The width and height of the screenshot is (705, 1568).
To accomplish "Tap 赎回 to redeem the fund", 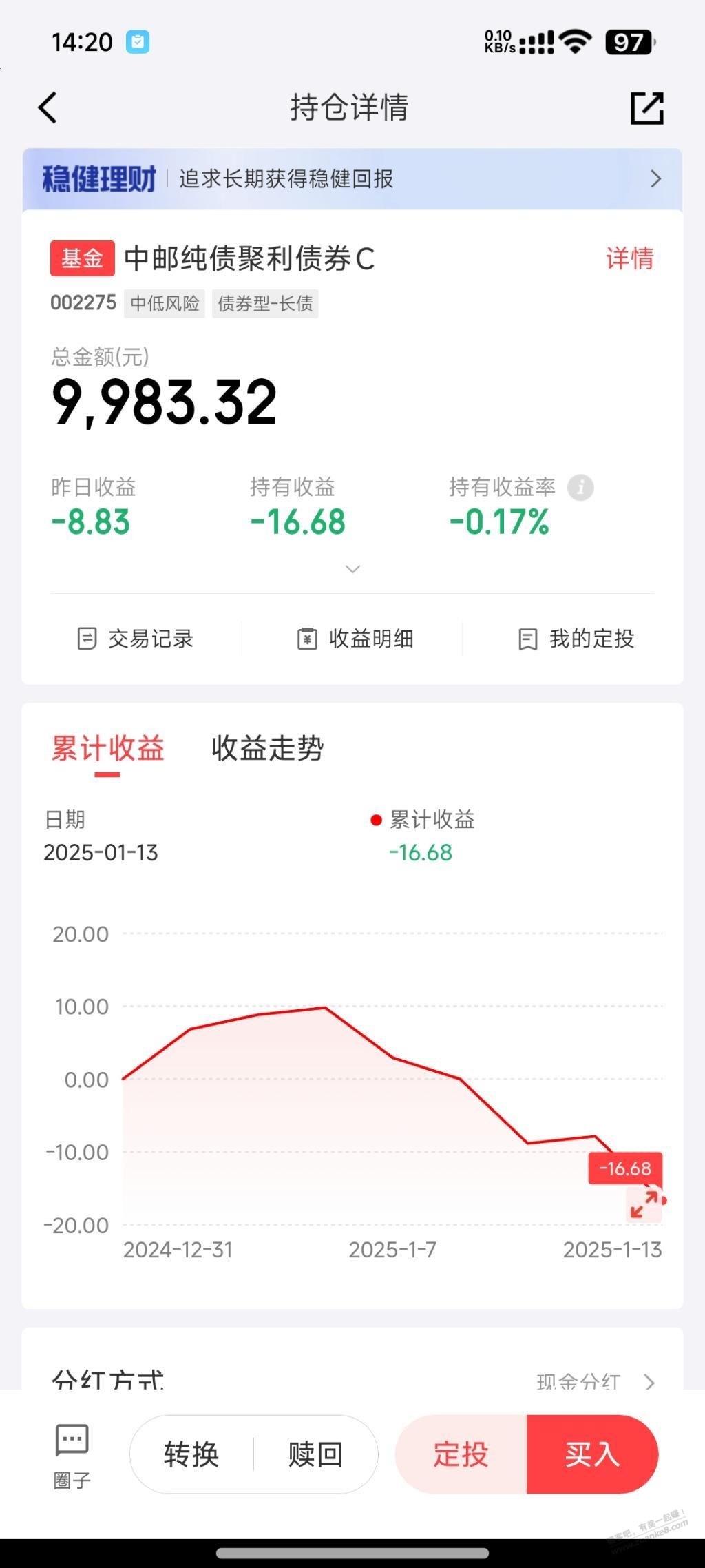I will [315, 1454].
